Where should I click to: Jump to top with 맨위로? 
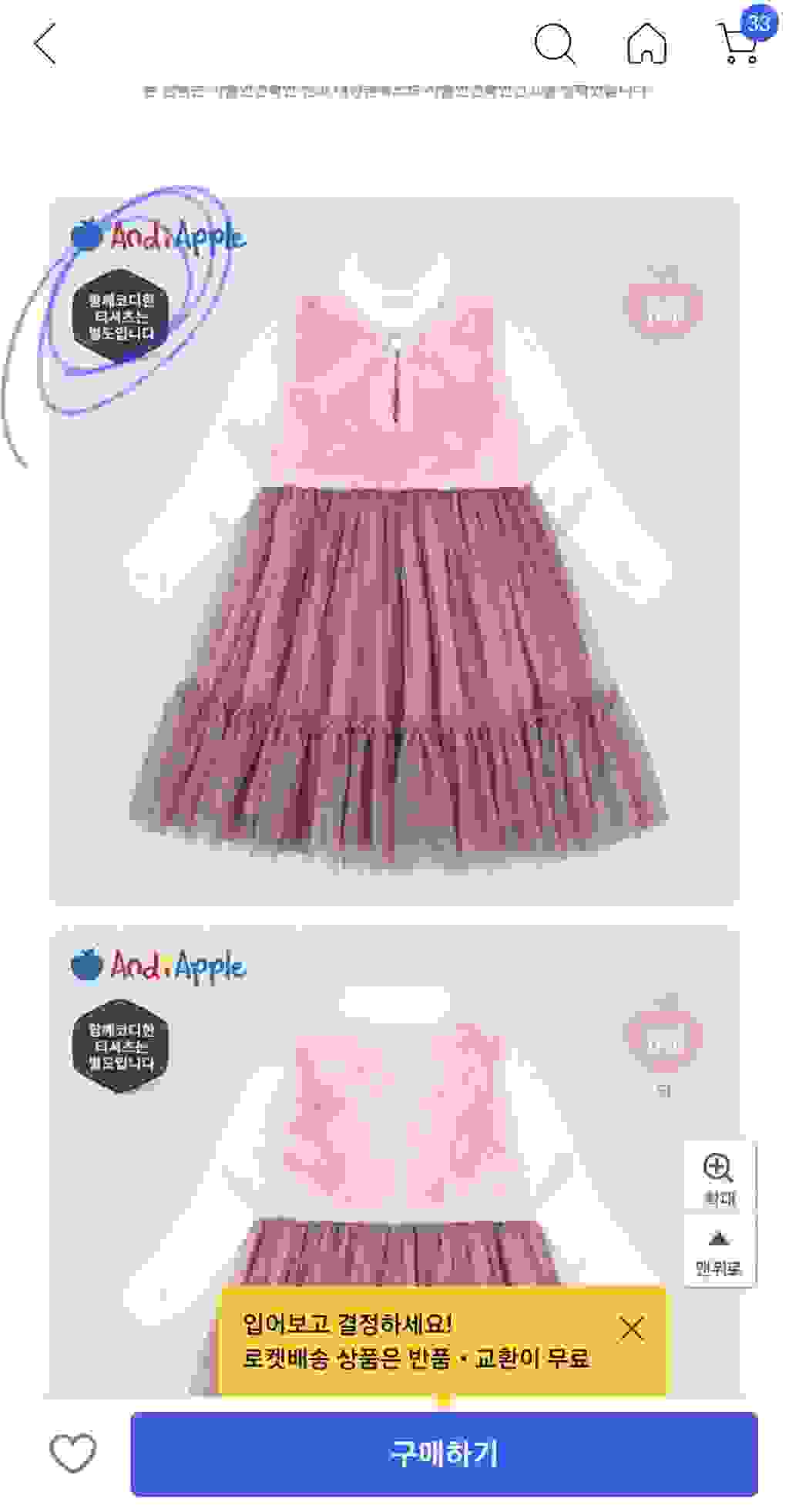pos(718,1252)
